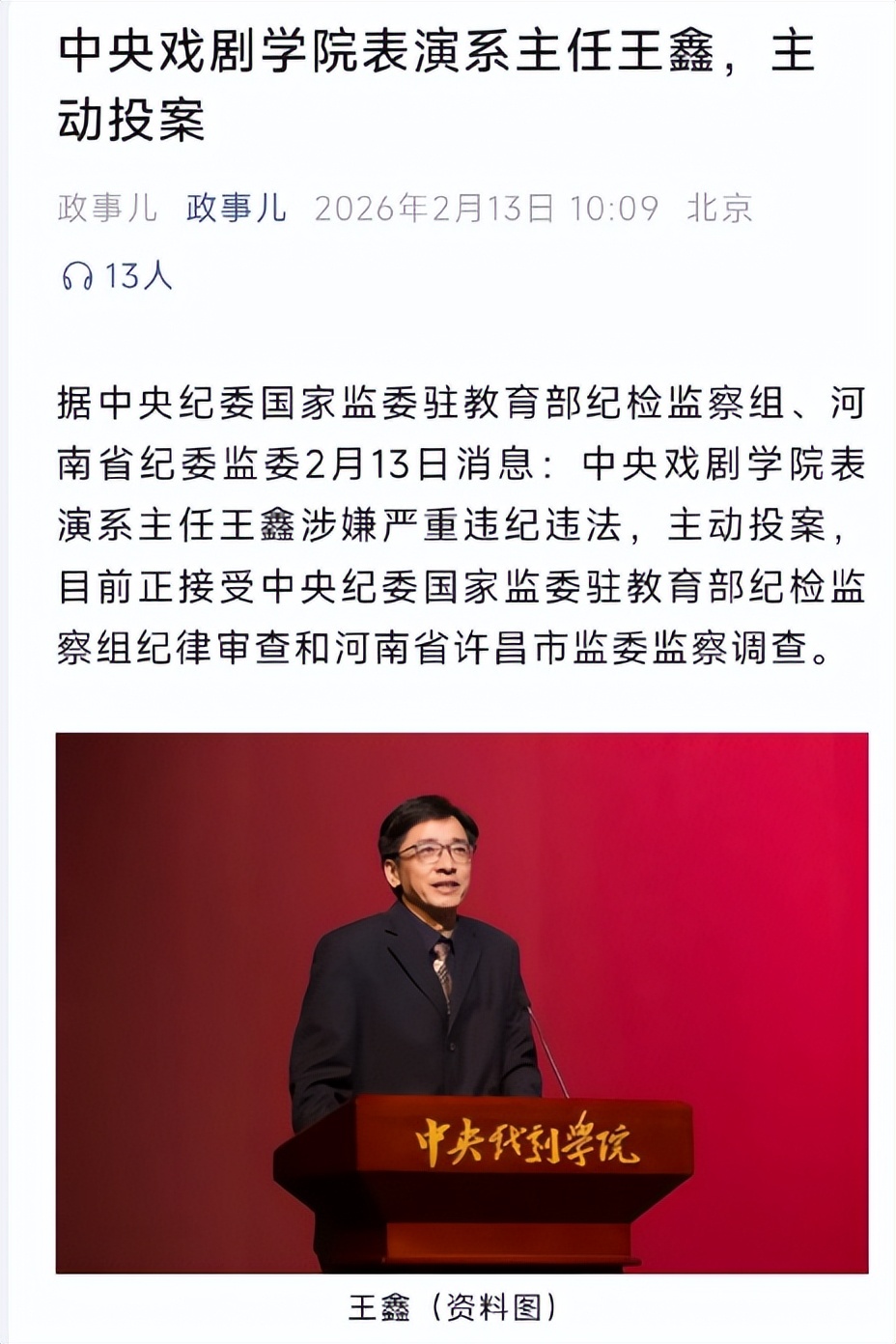Tap the headphone listen icon beside 13人
This screenshot has height=1344, width=896.
tap(77, 277)
